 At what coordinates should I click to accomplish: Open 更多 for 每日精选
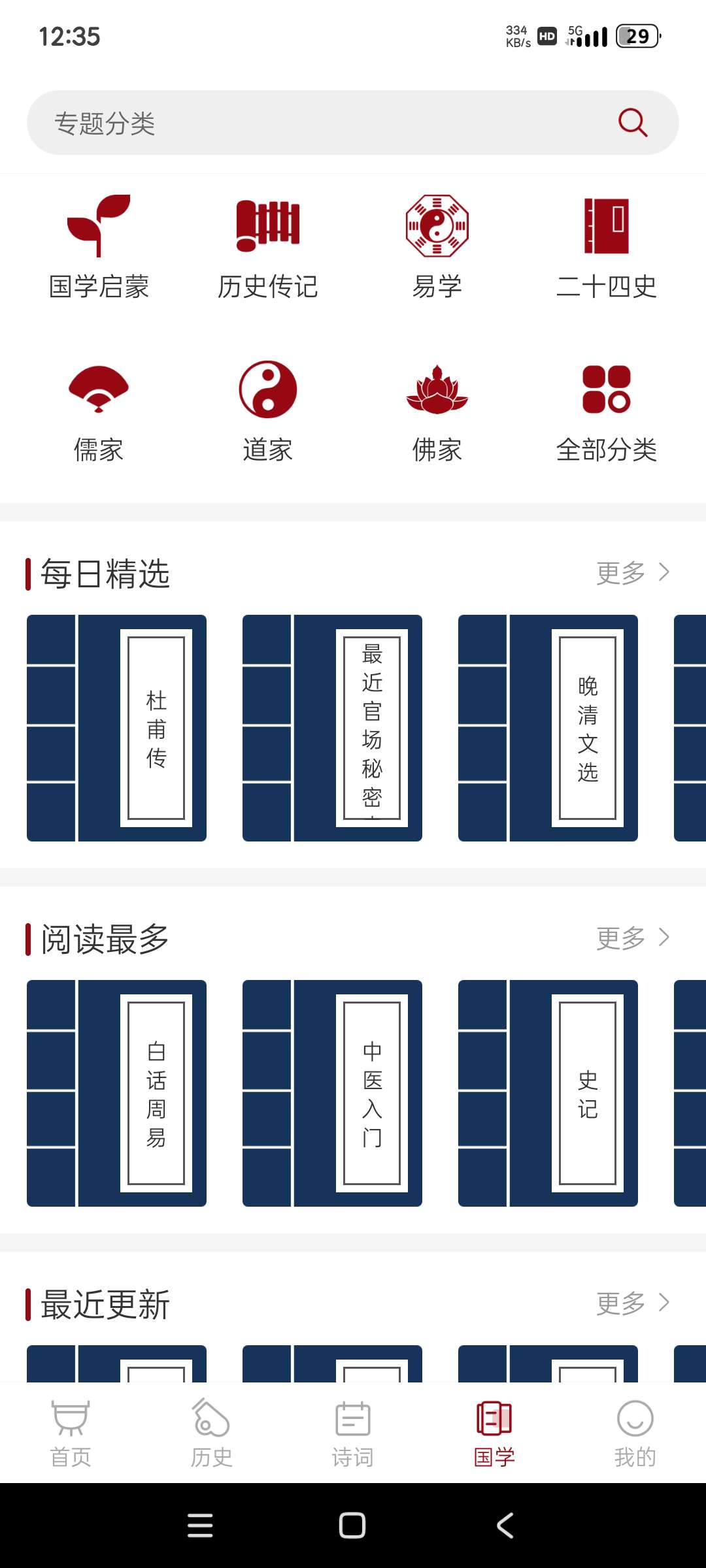(x=633, y=573)
